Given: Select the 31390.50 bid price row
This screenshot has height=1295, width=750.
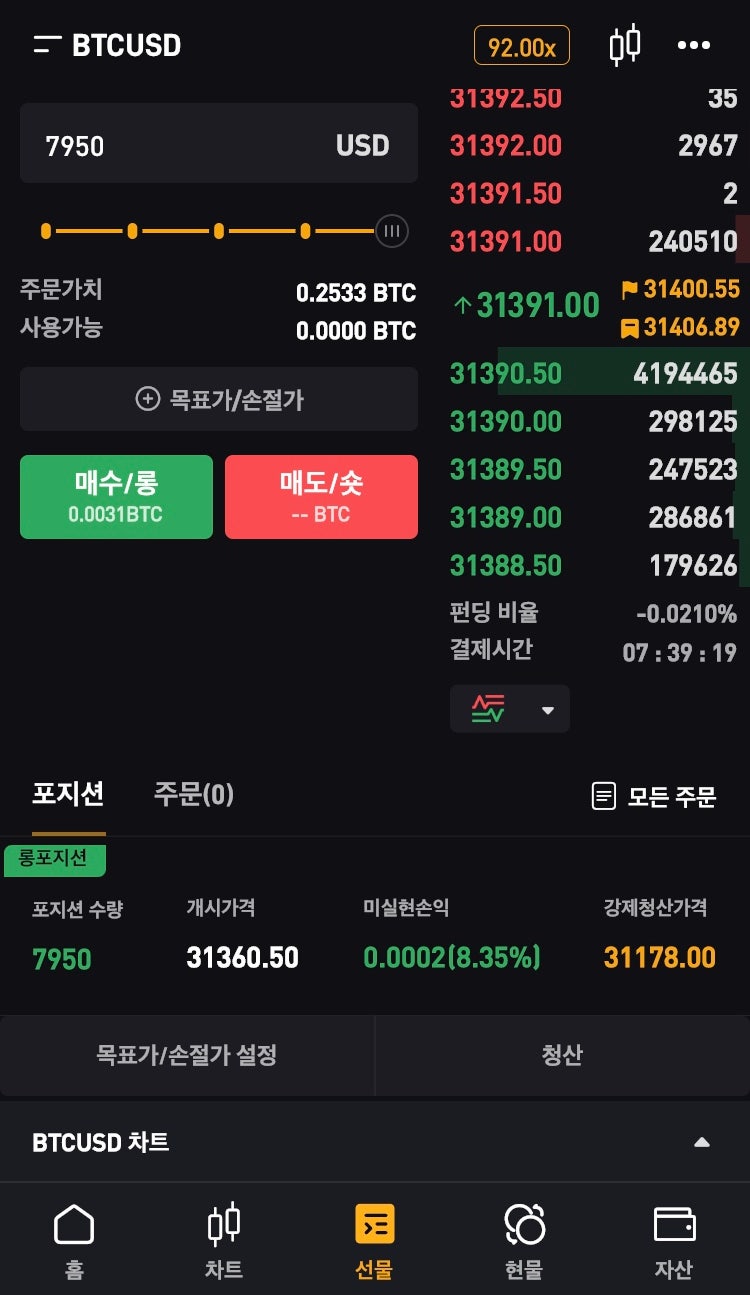Looking at the screenshot, I should tap(594, 373).
